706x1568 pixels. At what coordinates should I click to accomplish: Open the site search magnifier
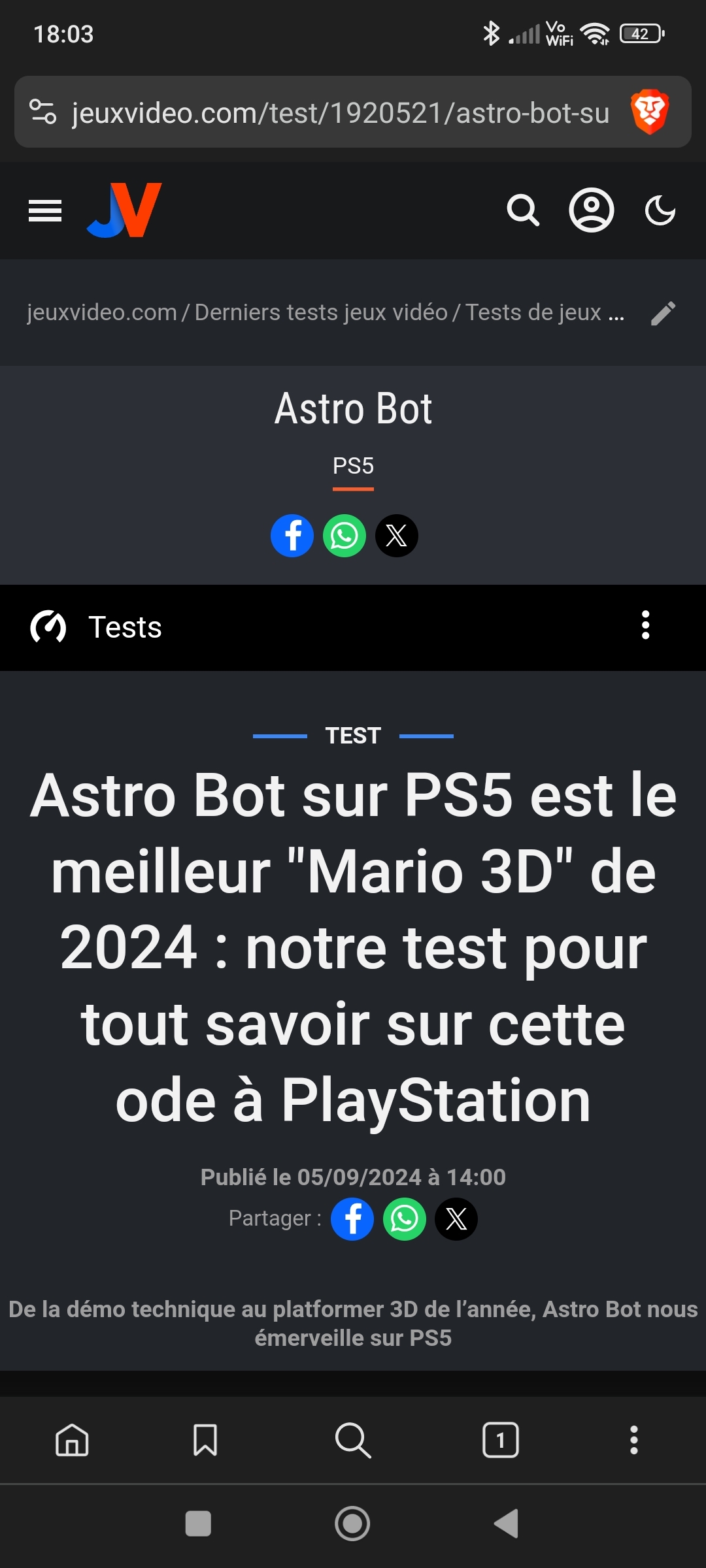[x=523, y=210]
